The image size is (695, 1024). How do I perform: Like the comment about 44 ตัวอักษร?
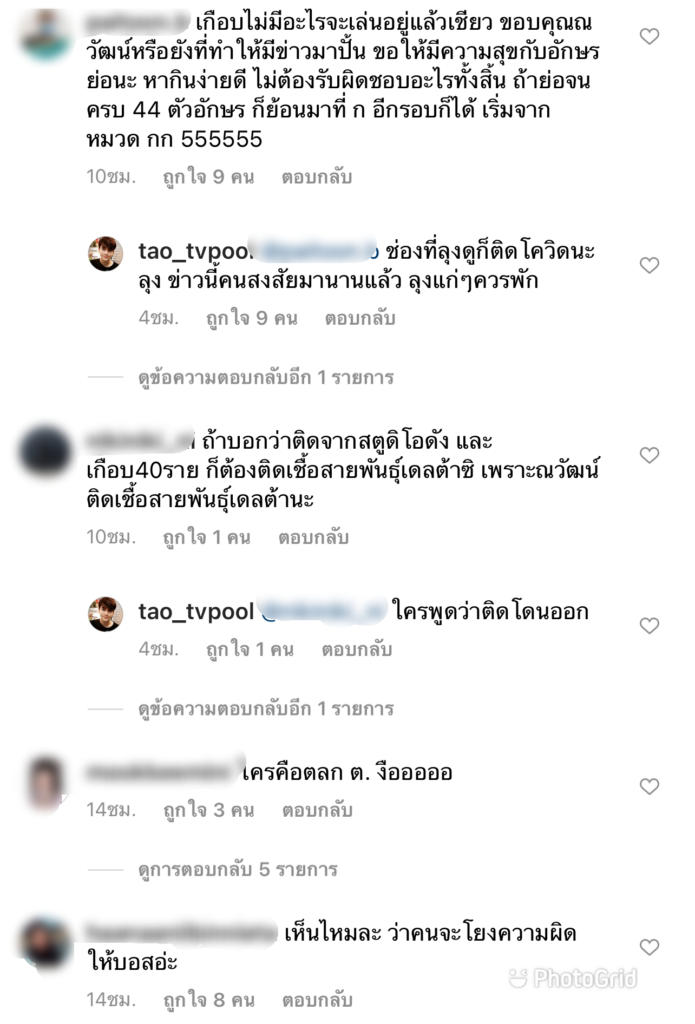(x=649, y=37)
